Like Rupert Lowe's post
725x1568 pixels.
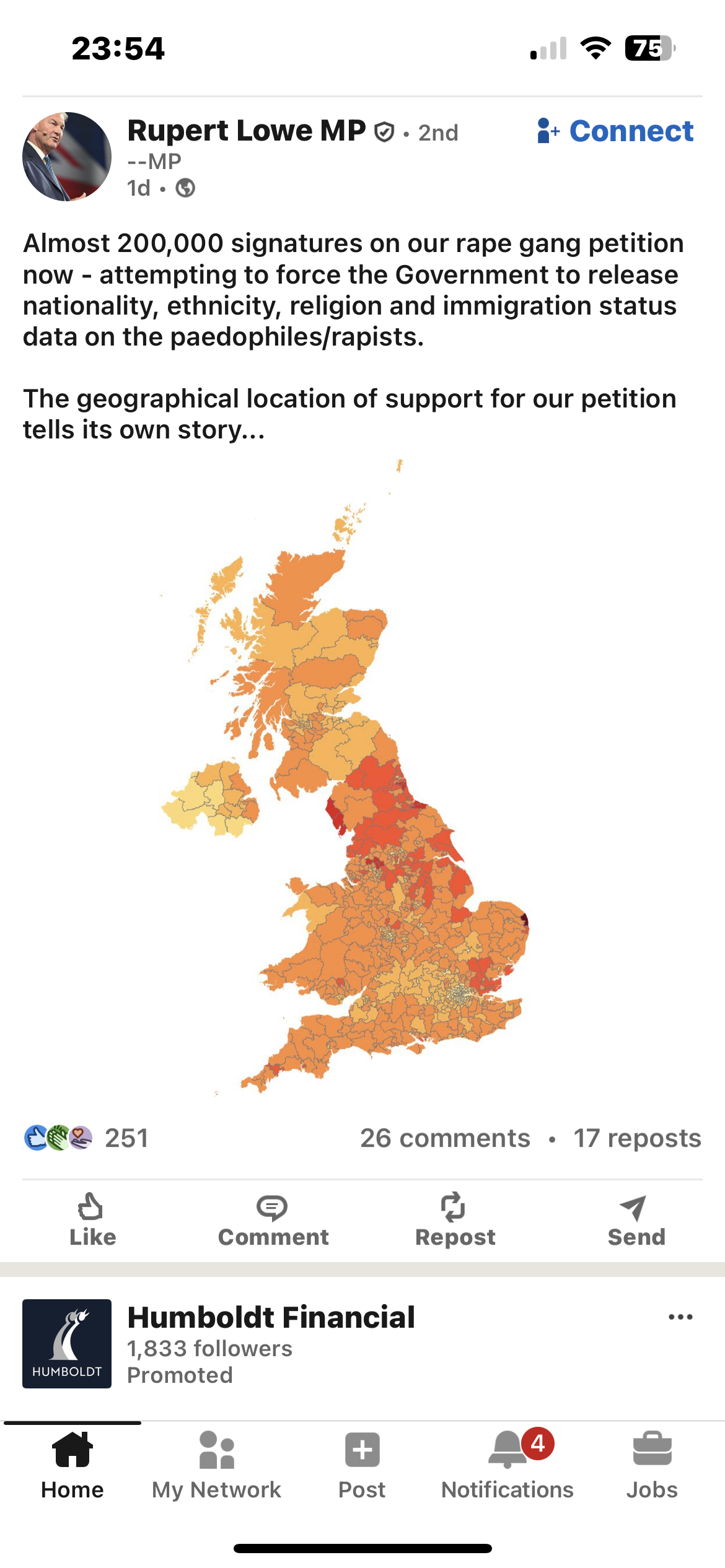point(92,1220)
